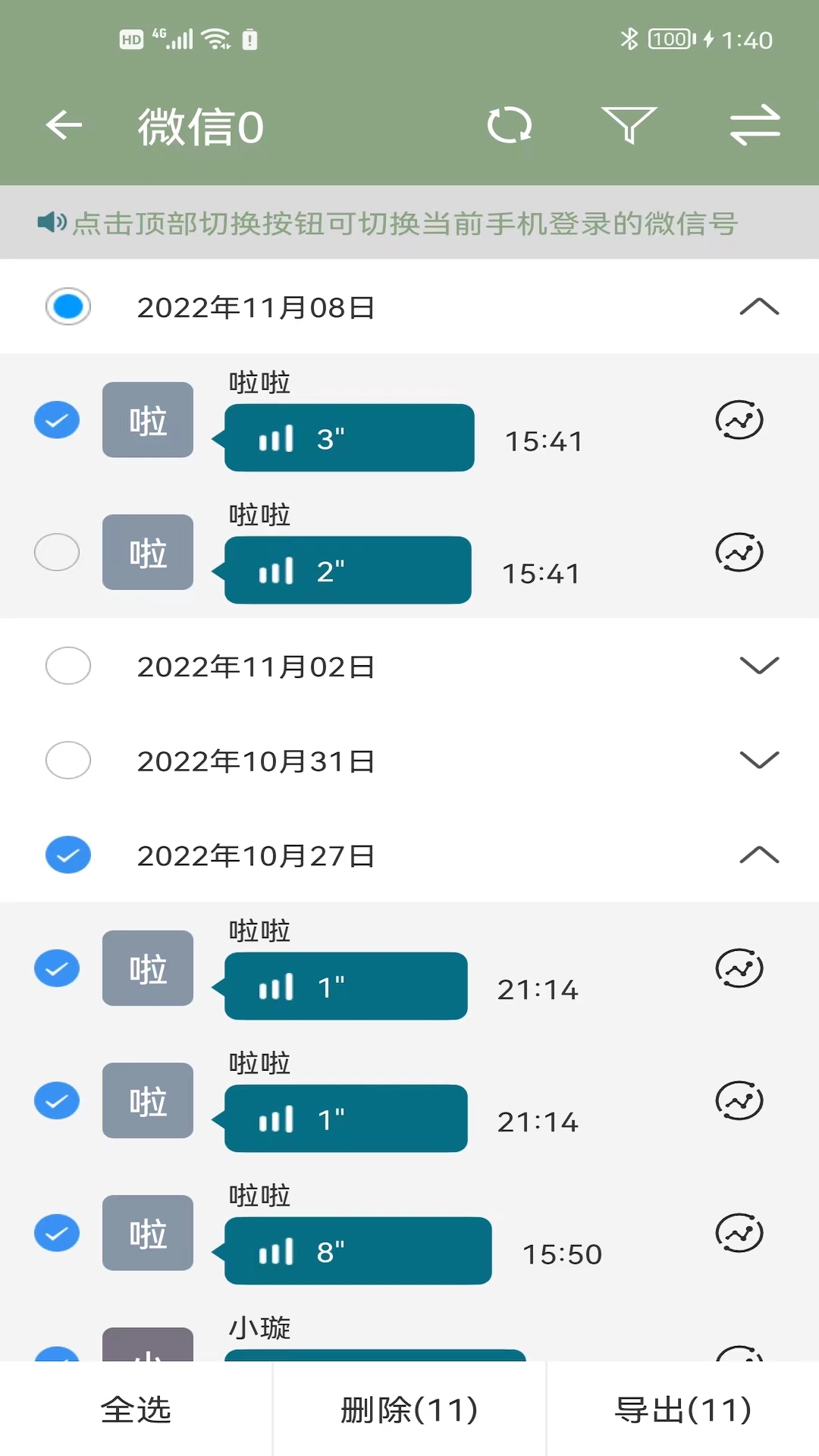
Task: Tap the back arrow to exit 微信0
Action: tap(64, 126)
